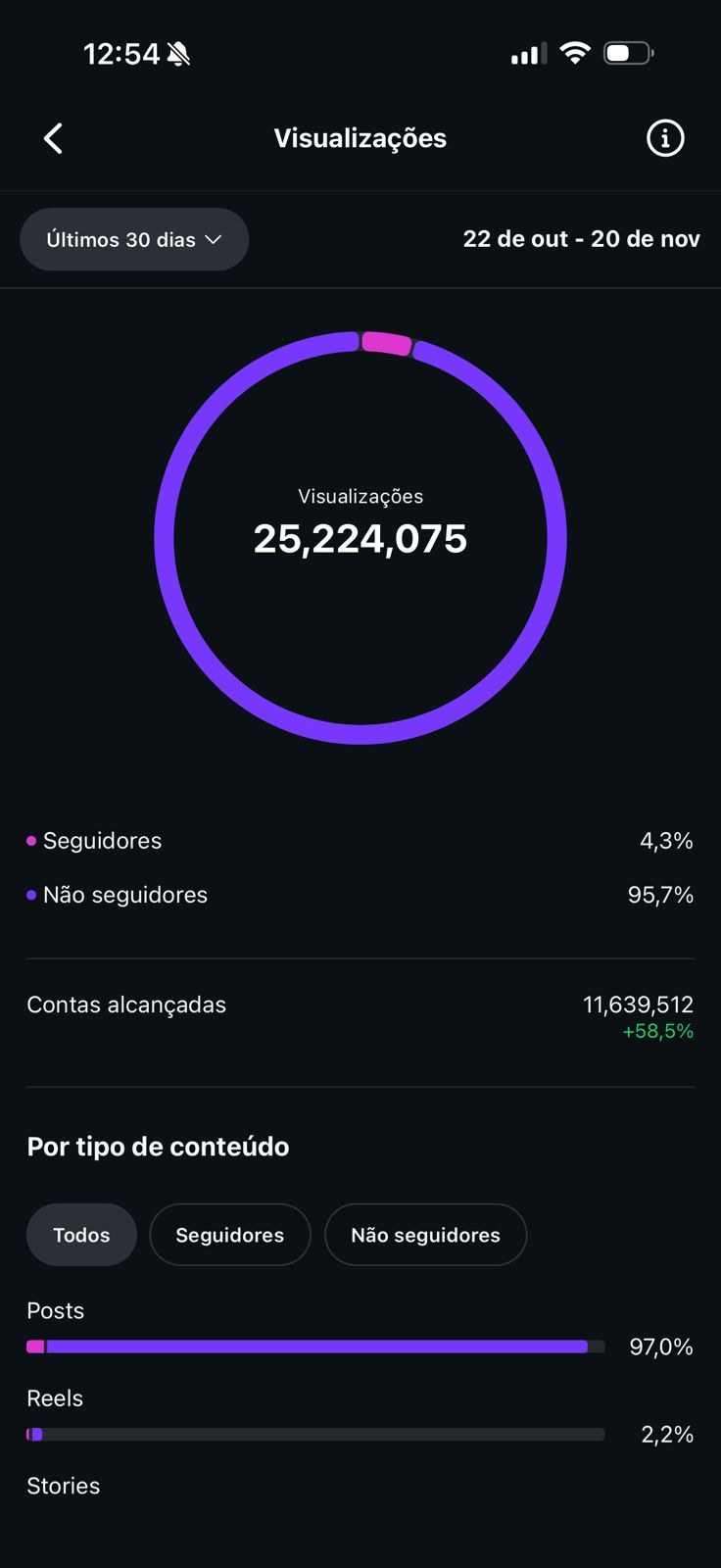Switch to the Seguidores content filter

click(x=230, y=1235)
